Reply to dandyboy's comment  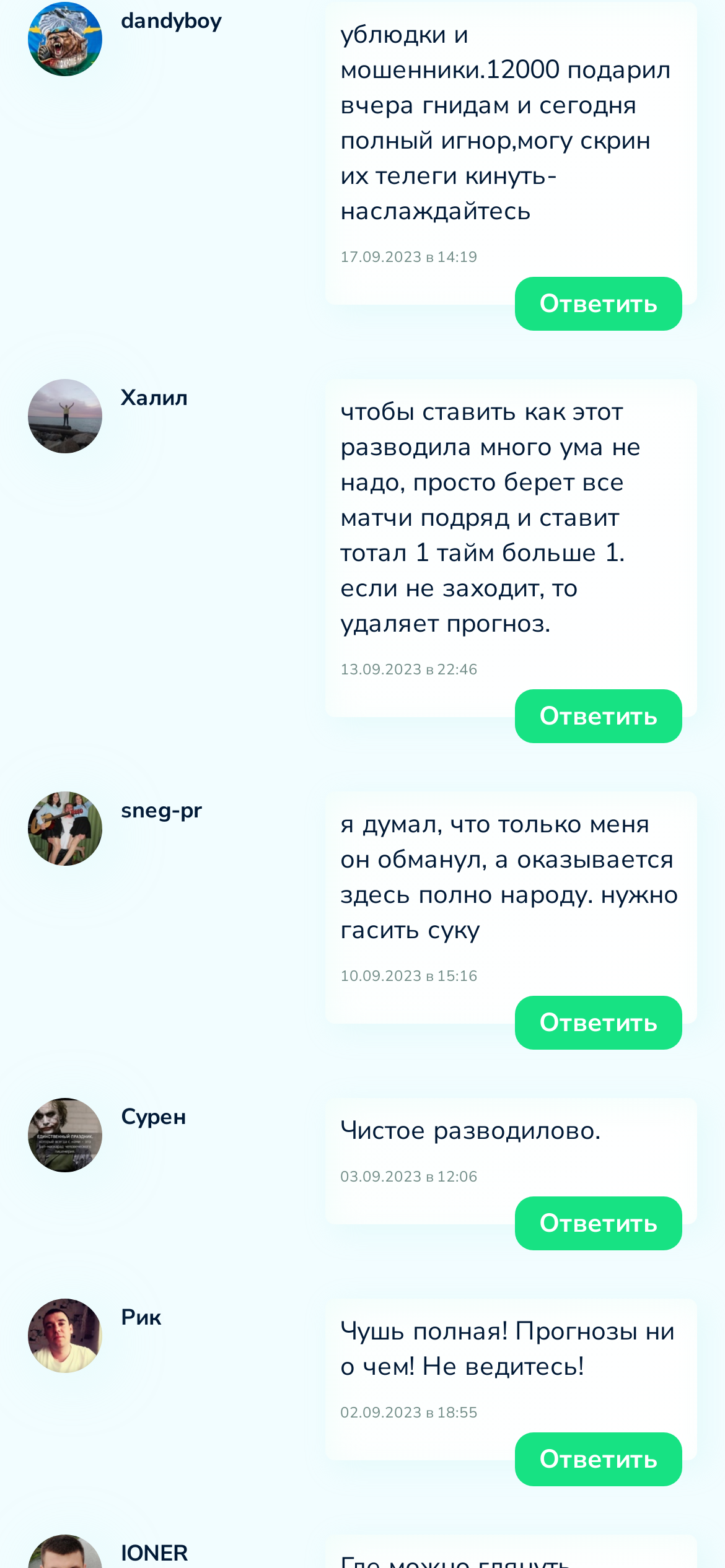tap(598, 303)
